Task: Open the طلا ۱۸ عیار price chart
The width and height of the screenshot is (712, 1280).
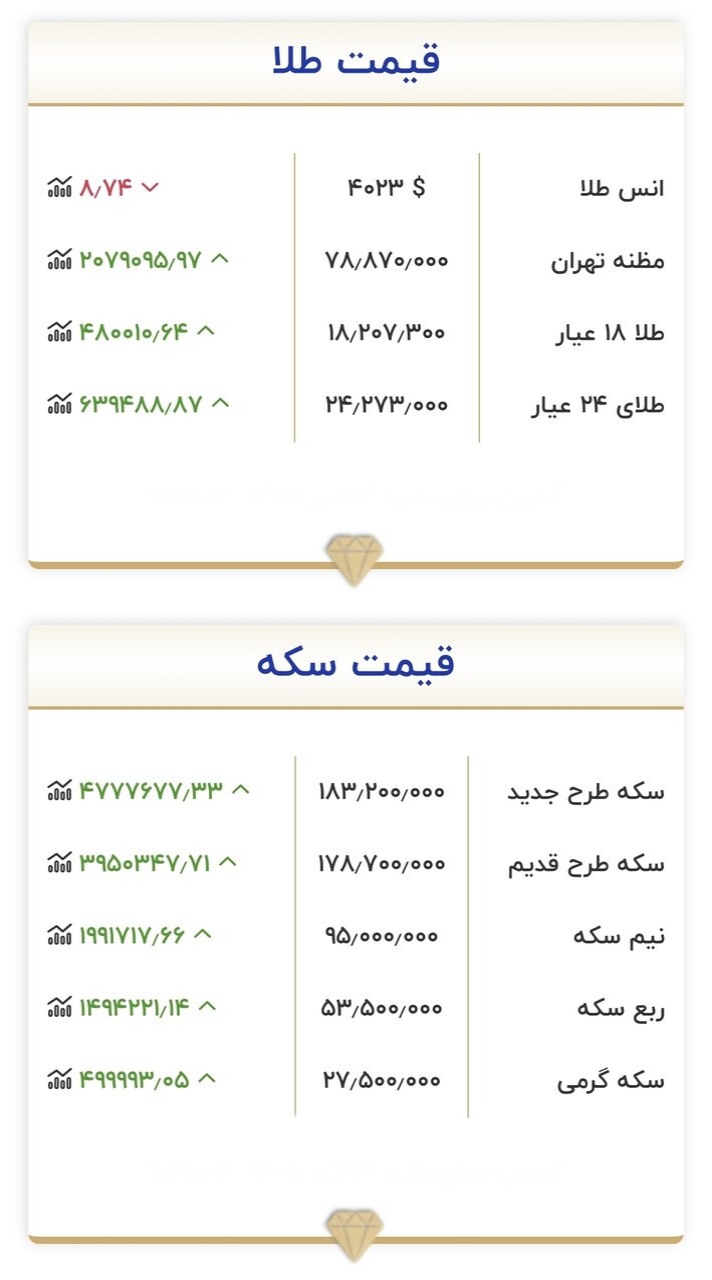Action: [x=60, y=331]
